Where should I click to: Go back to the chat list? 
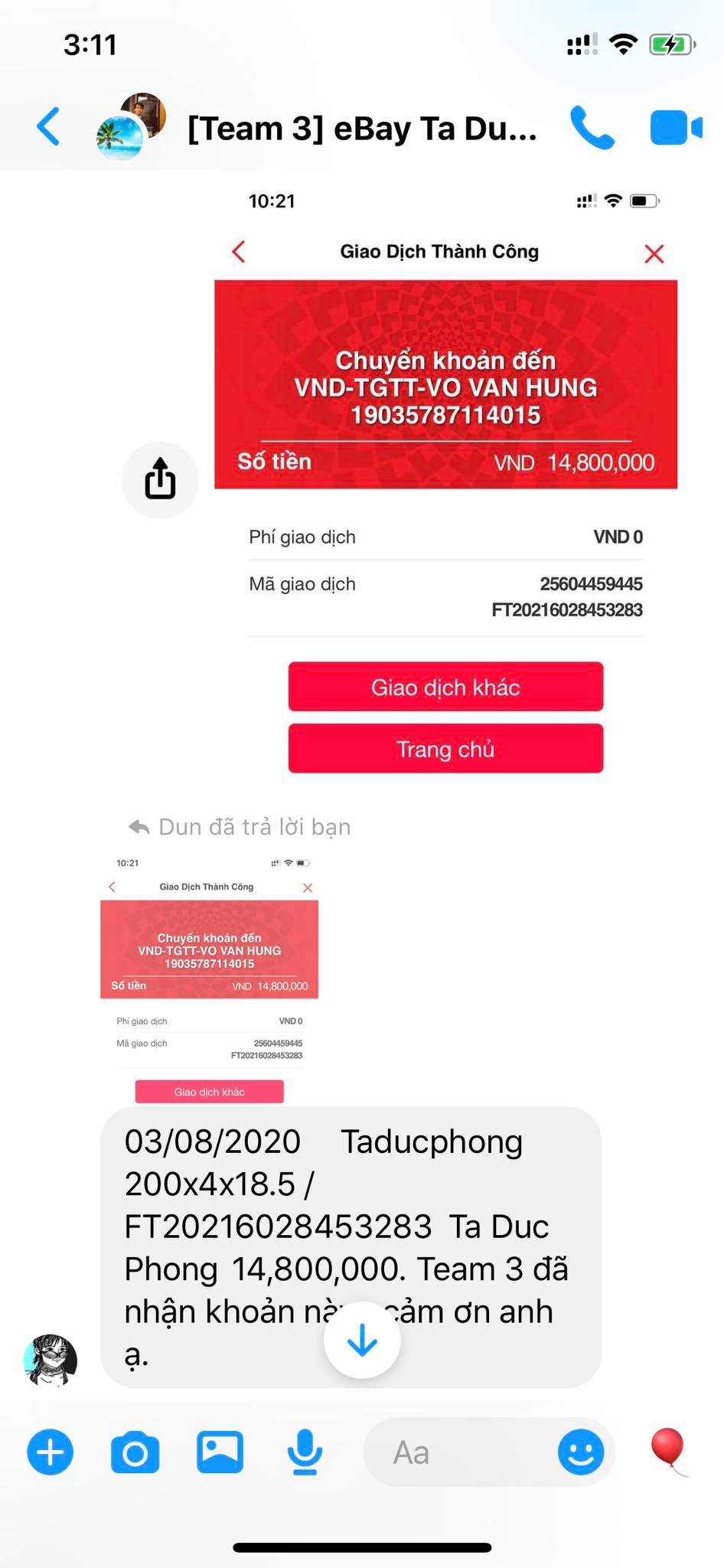click(x=48, y=127)
